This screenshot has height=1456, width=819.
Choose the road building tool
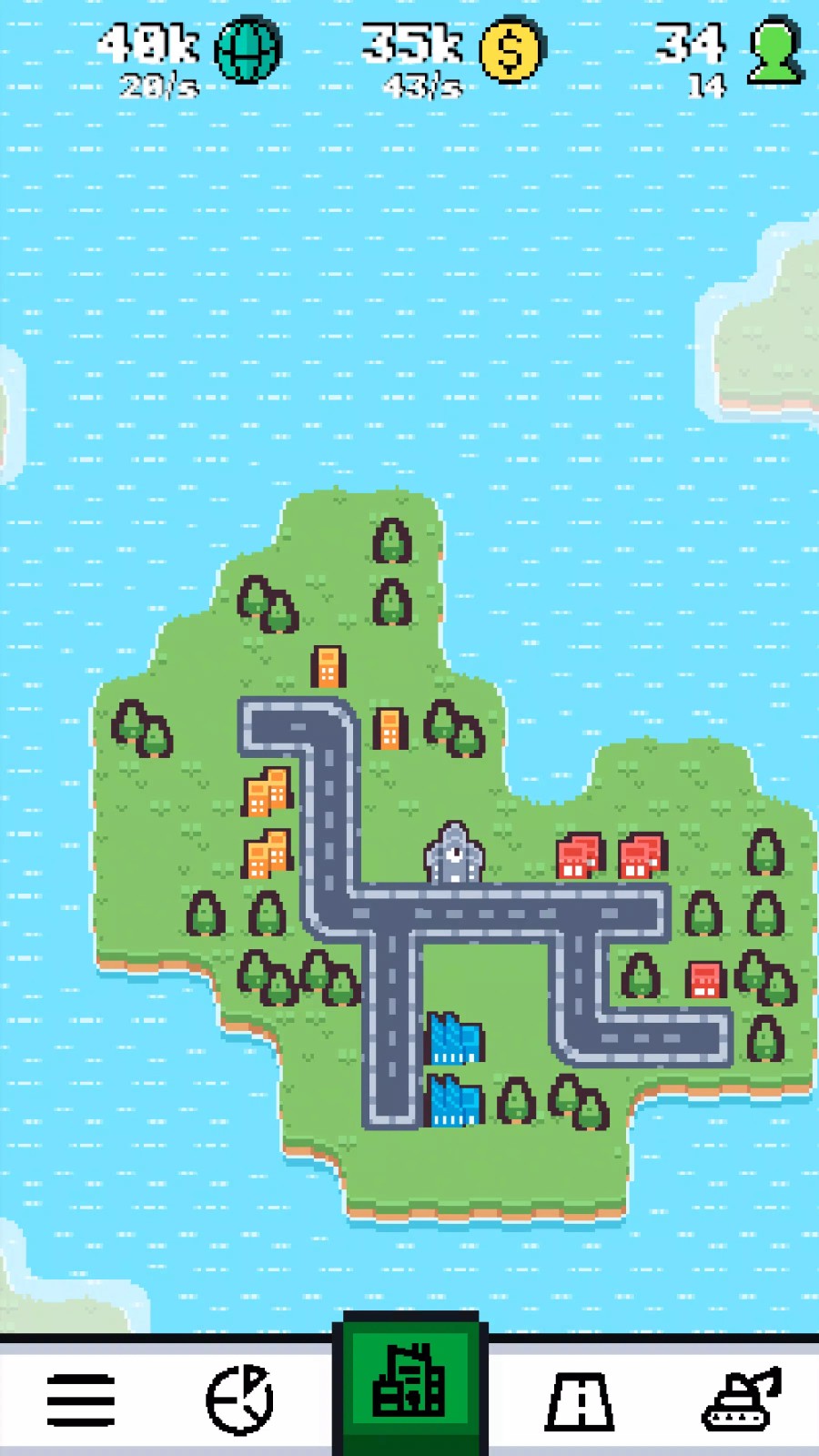click(579, 1400)
